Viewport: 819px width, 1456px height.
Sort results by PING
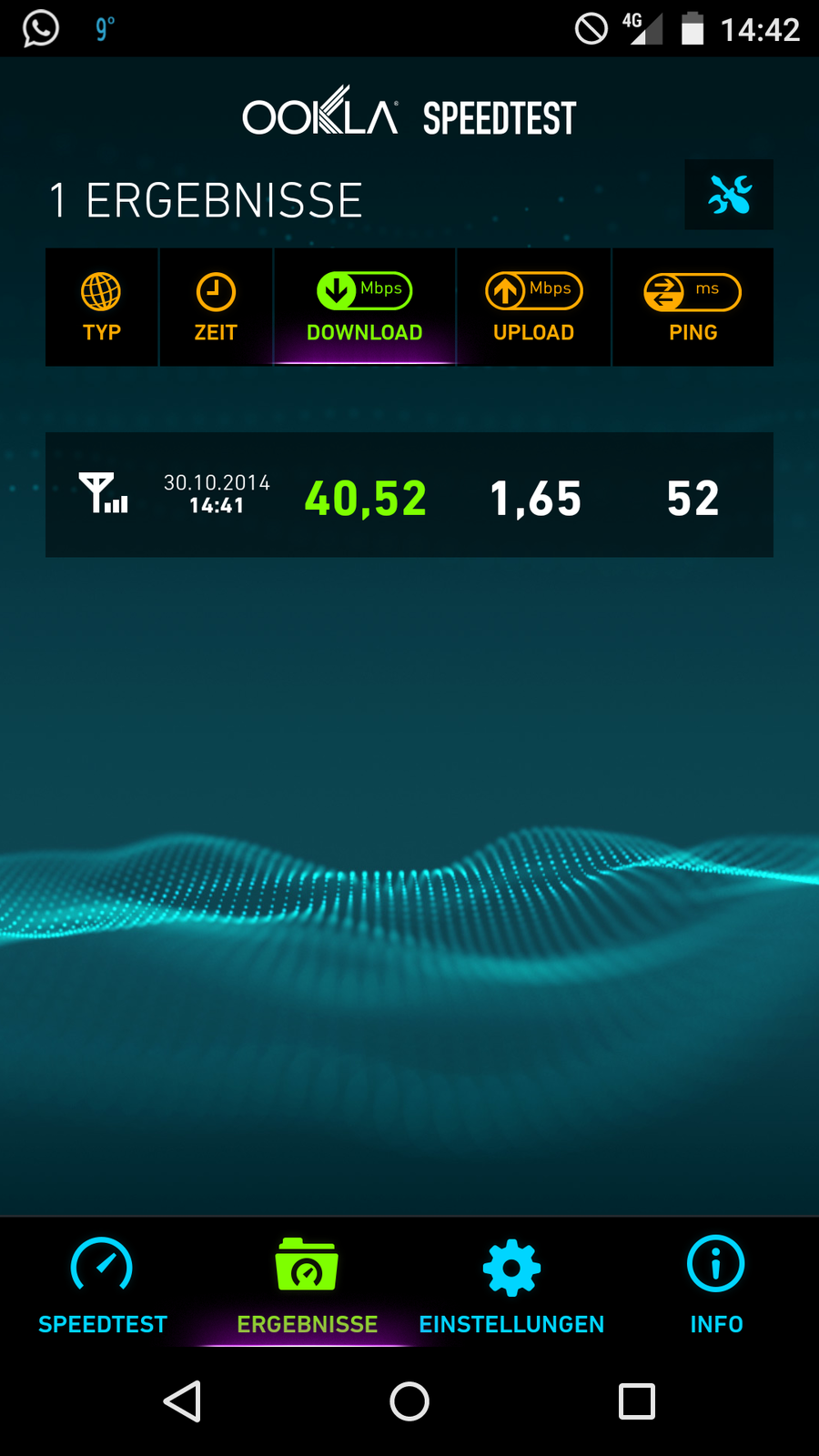[693, 308]
